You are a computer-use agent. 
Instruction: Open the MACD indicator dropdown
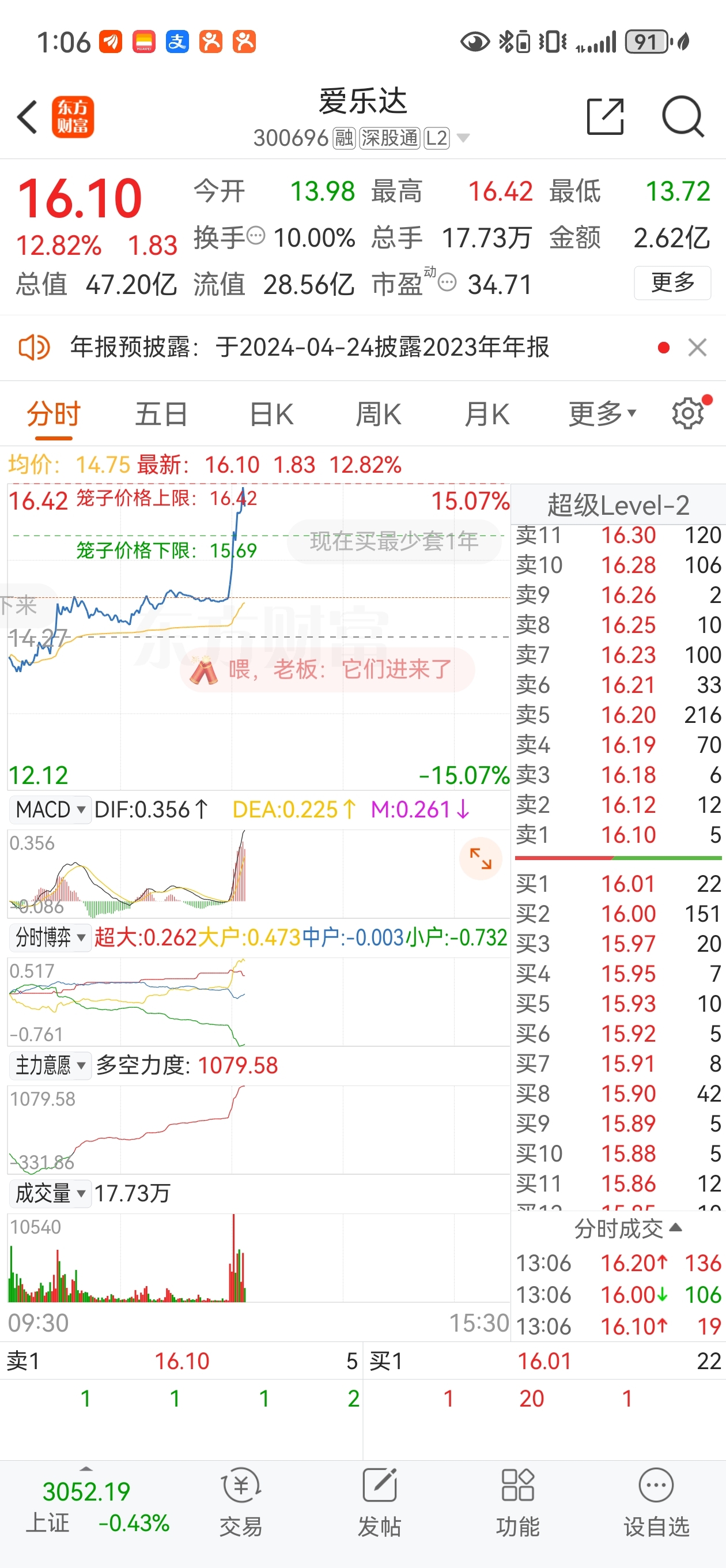50,809
